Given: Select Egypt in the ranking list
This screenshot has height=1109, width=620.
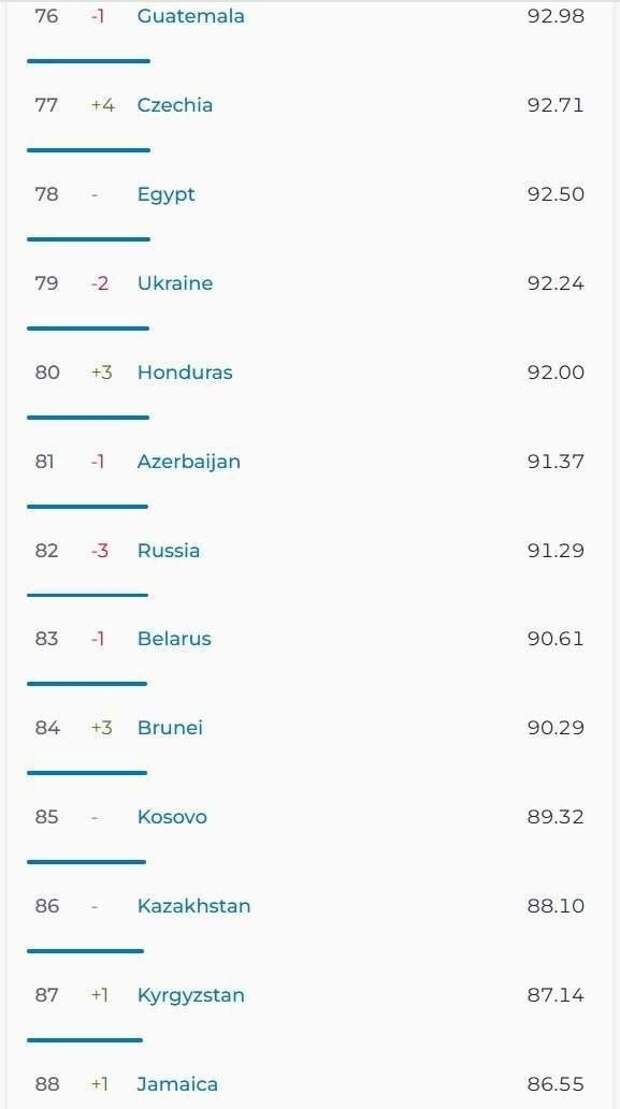Looking at the screenshot, I should tap(166, 194).
